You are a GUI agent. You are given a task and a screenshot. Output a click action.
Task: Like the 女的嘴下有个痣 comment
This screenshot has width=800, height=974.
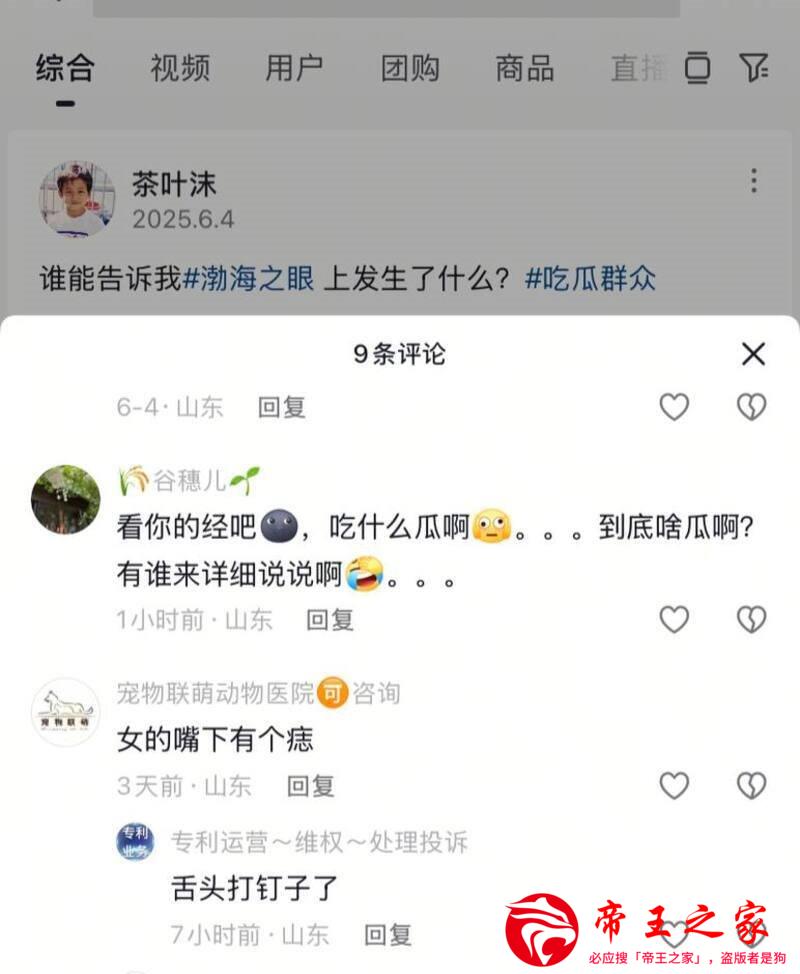pos(674,786)
